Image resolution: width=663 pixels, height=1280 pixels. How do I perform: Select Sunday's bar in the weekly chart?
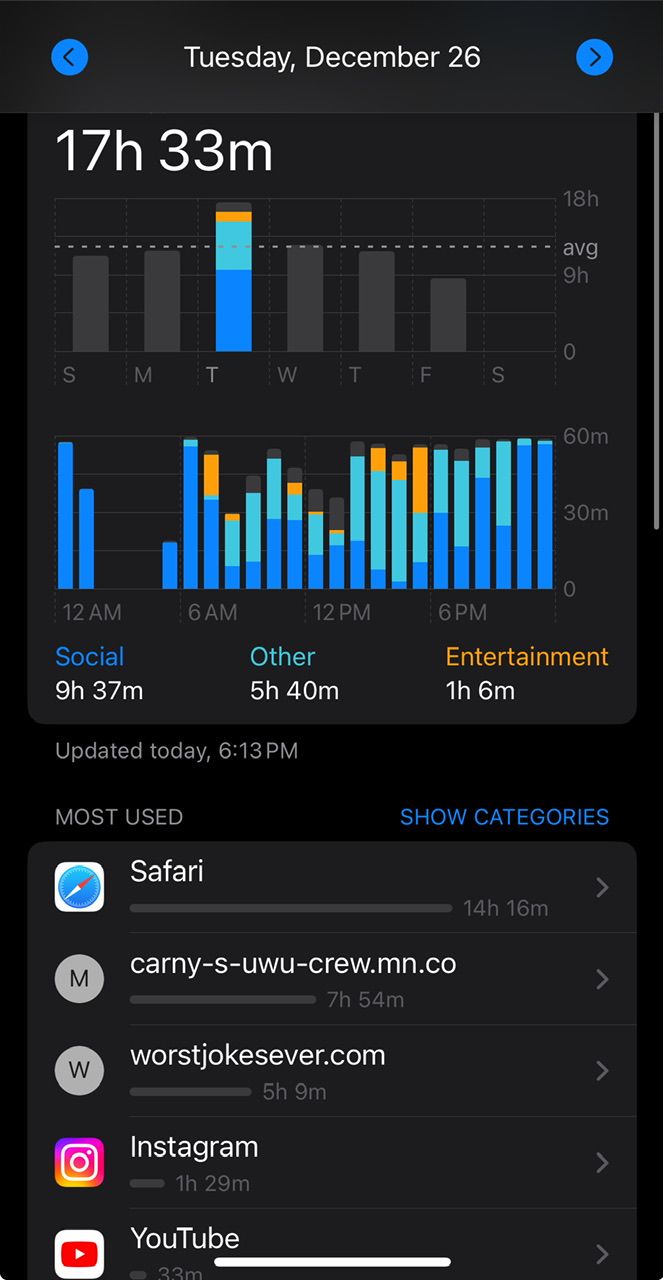pos(90,303)
